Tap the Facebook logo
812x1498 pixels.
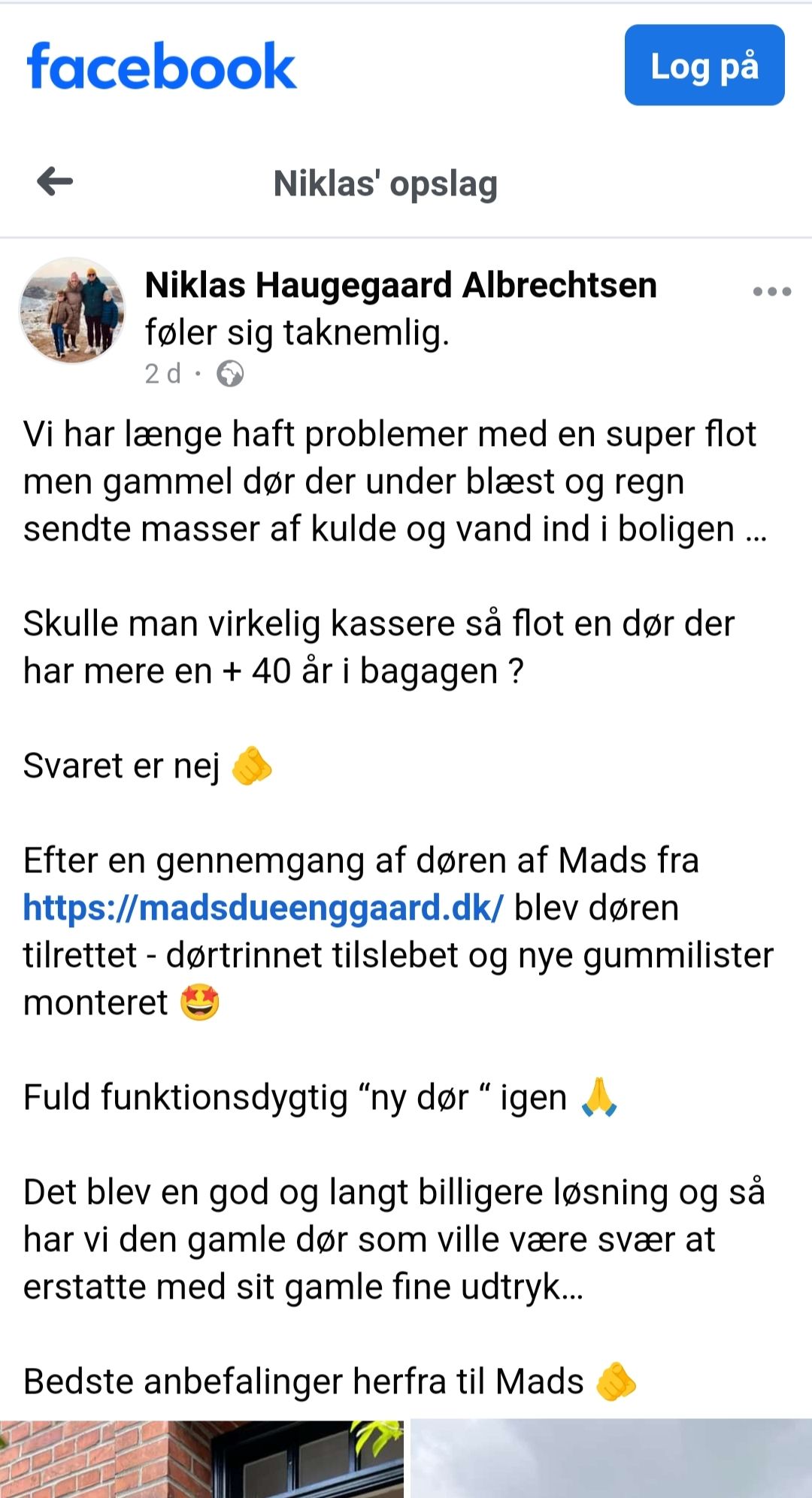[162, 66]
